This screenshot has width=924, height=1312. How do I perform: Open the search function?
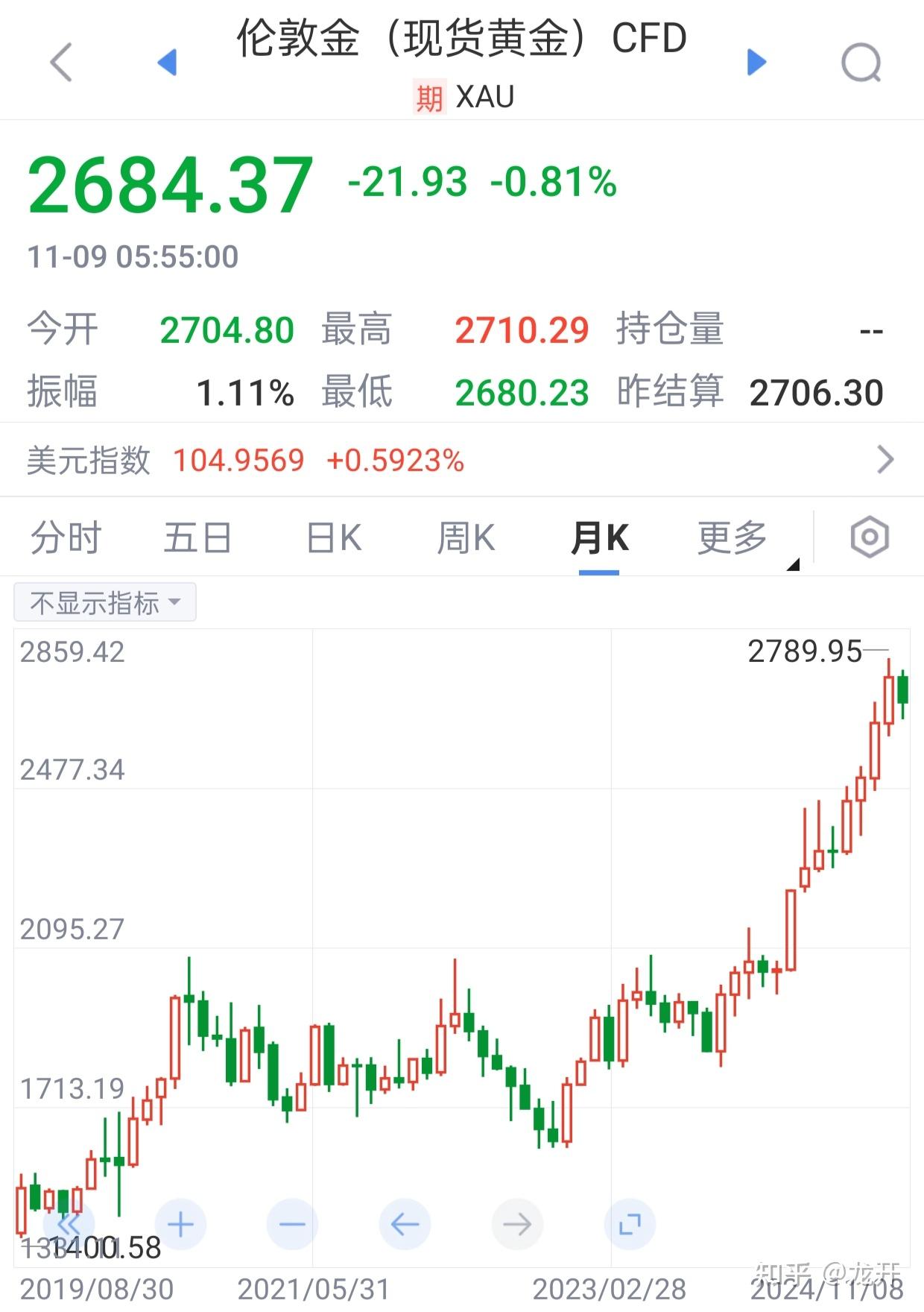(x=861, y=61)
